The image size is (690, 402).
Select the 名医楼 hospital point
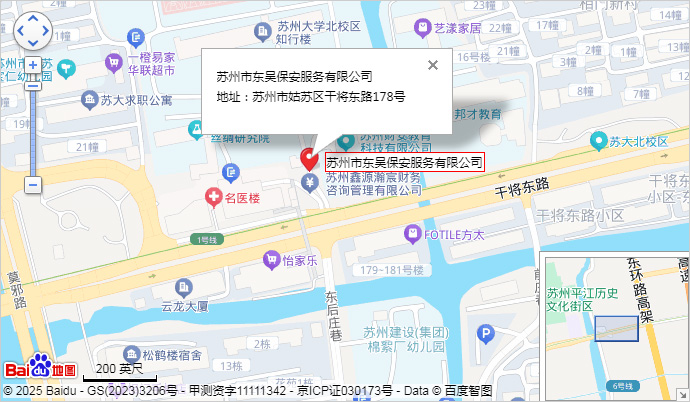pyautogui.click(x=213, y=197)
